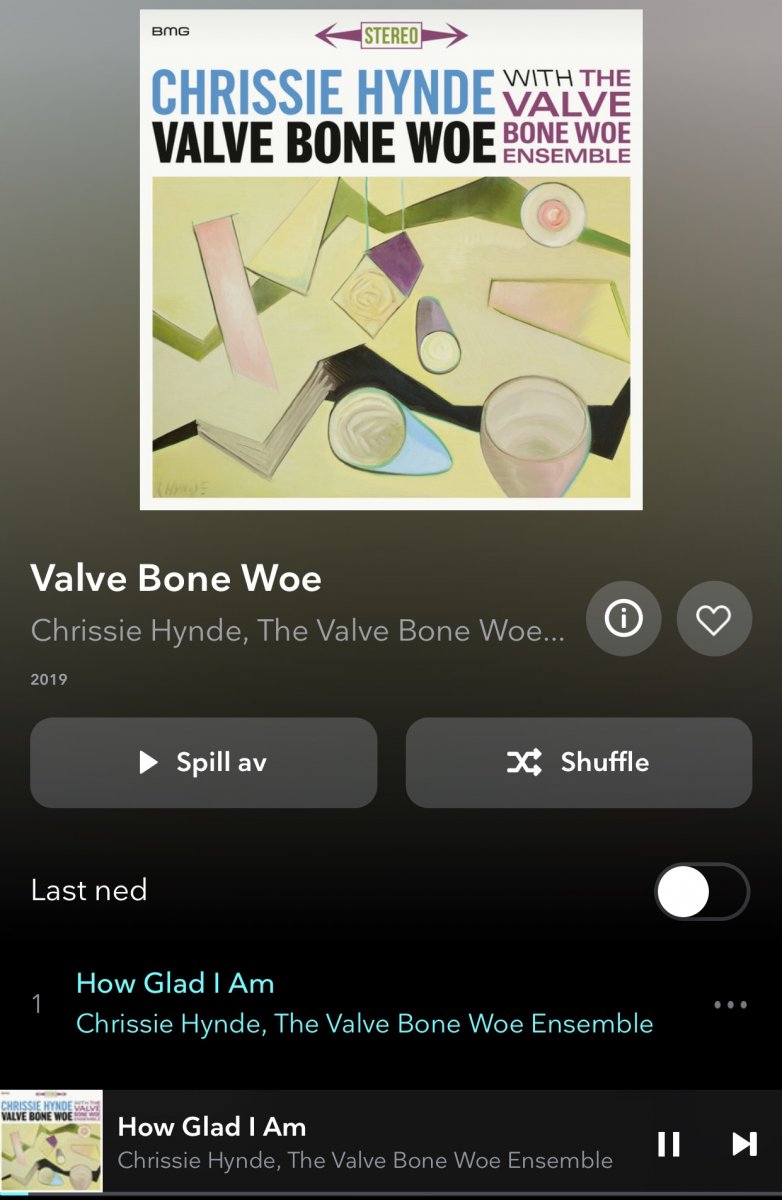
Task: Enable the Last ned download toggle
Action: (x=701, y=891)
